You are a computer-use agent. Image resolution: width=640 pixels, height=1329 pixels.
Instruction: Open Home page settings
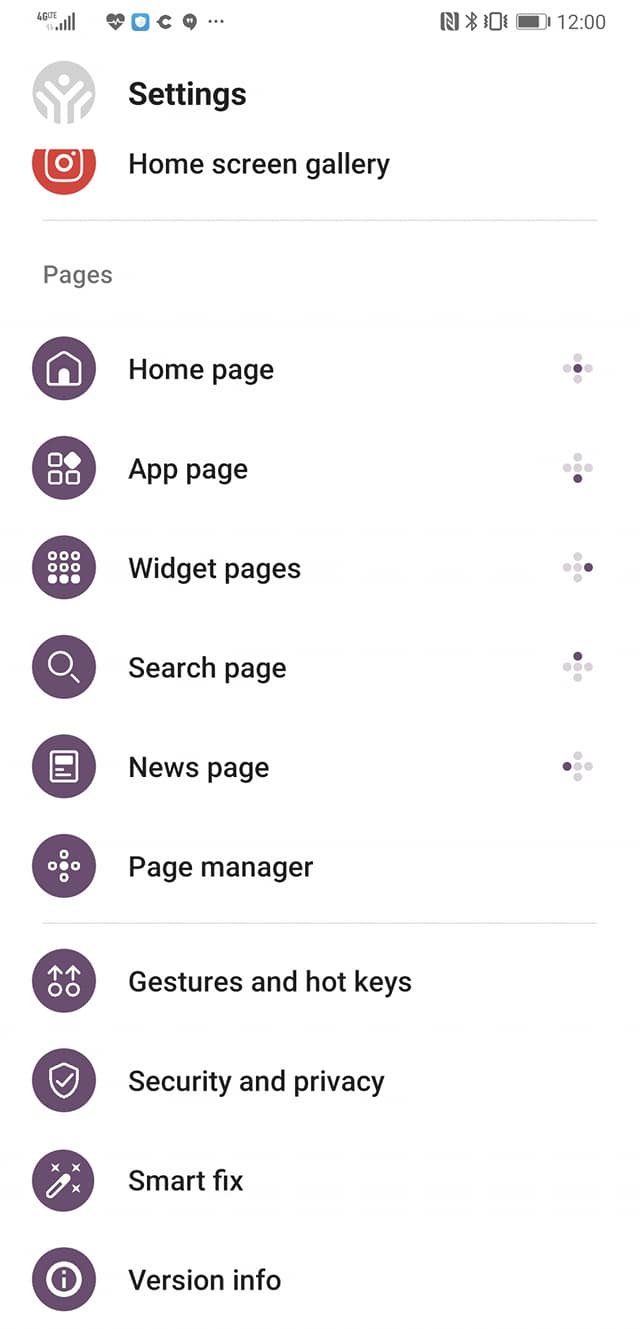click(201, 370)
